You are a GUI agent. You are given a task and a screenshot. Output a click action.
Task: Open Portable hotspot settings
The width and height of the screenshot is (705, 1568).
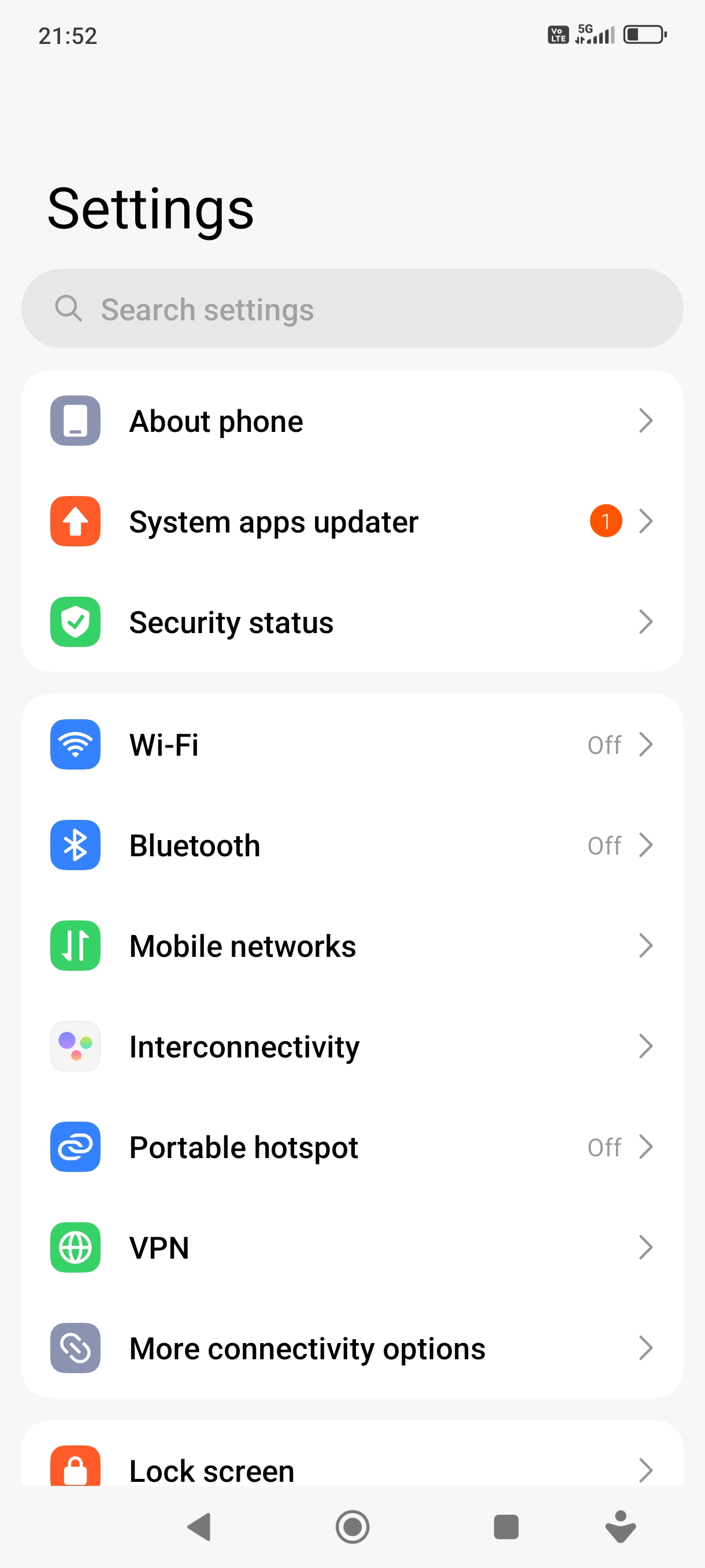click(x=351, y=1147)
